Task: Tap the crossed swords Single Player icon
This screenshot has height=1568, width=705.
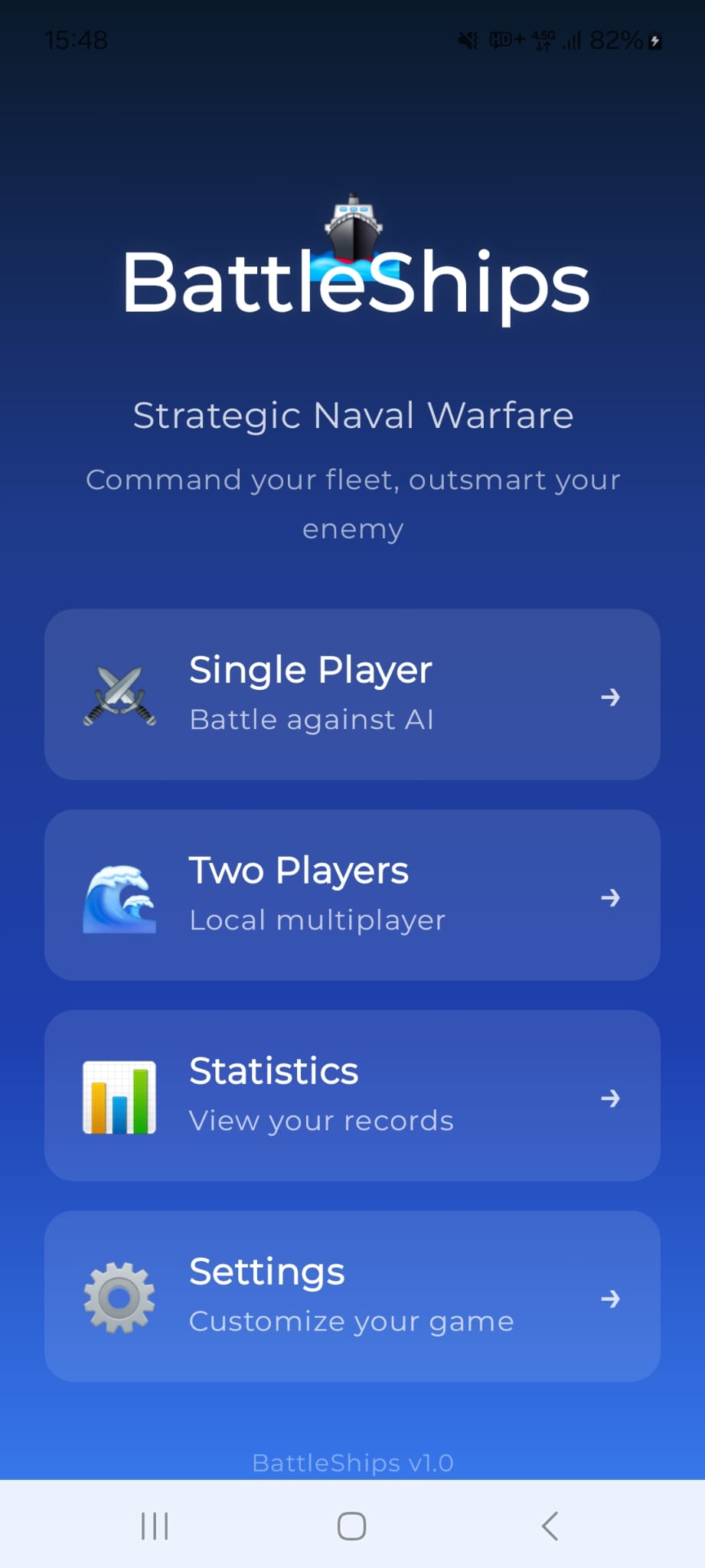Action: coord(119,693)
